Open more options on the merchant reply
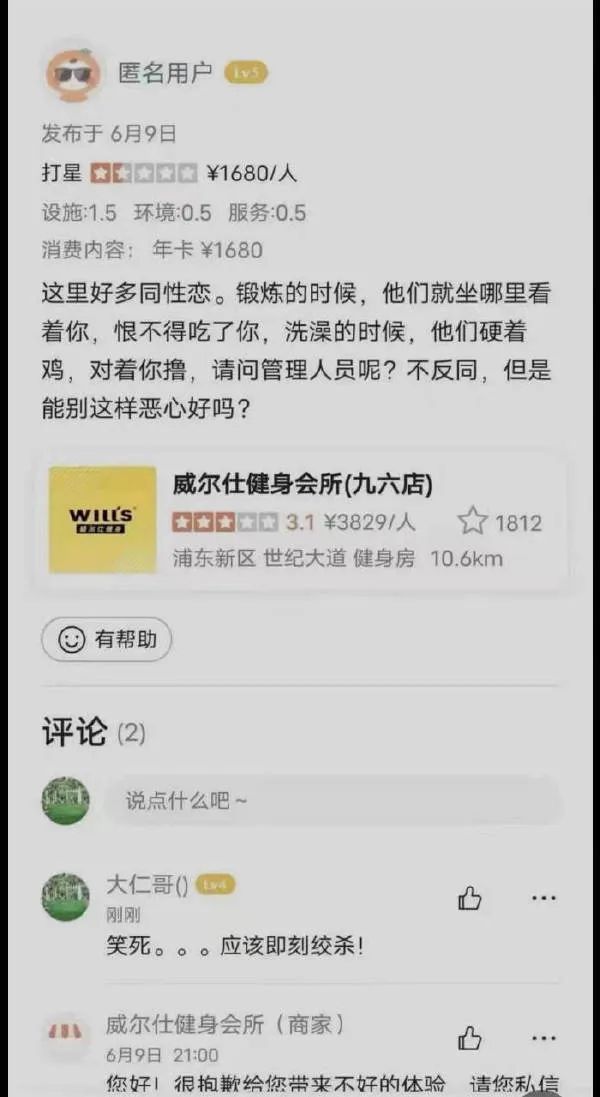The image size is (600, 1097). (543, 1038)
